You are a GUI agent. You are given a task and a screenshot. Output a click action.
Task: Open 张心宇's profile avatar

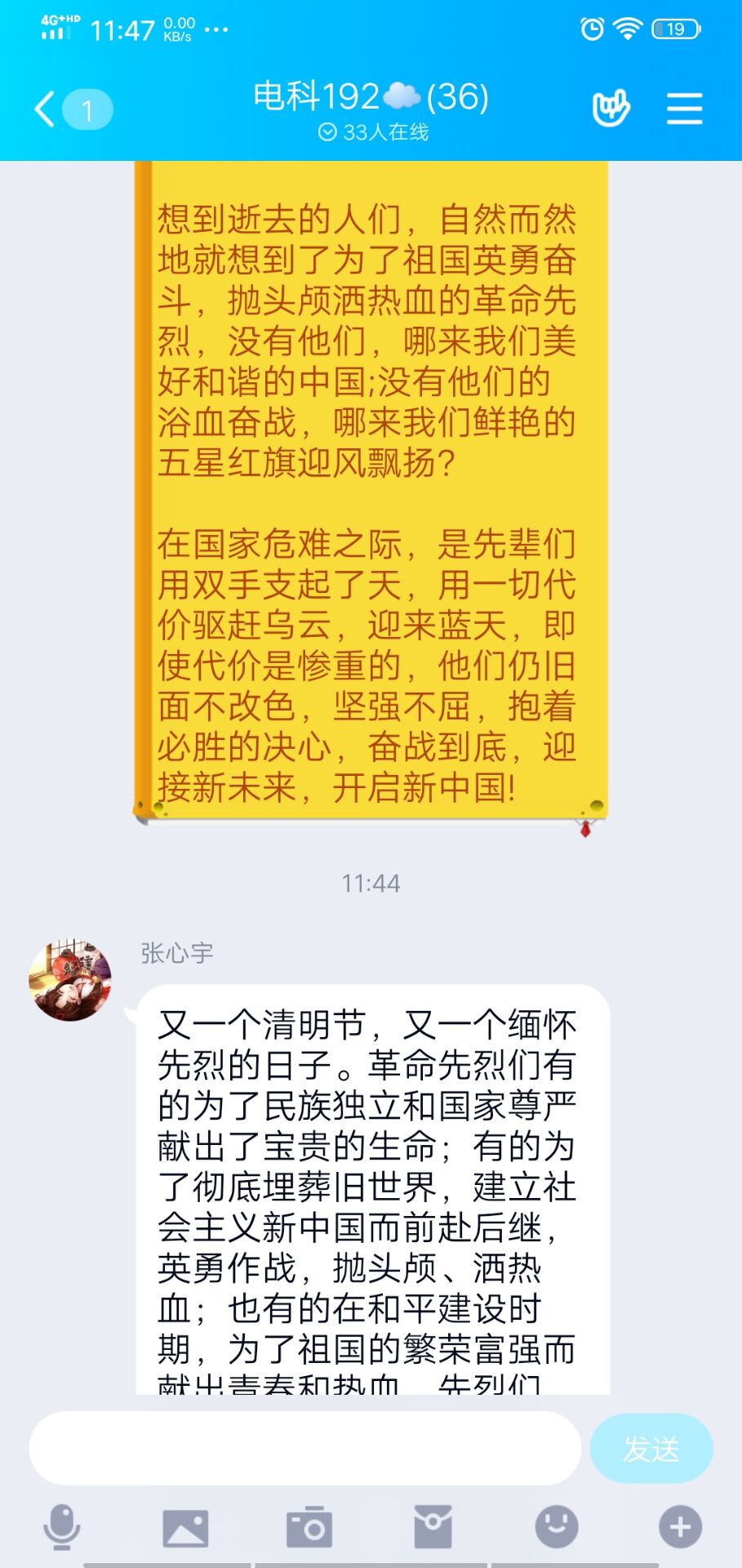click(70, 979)
